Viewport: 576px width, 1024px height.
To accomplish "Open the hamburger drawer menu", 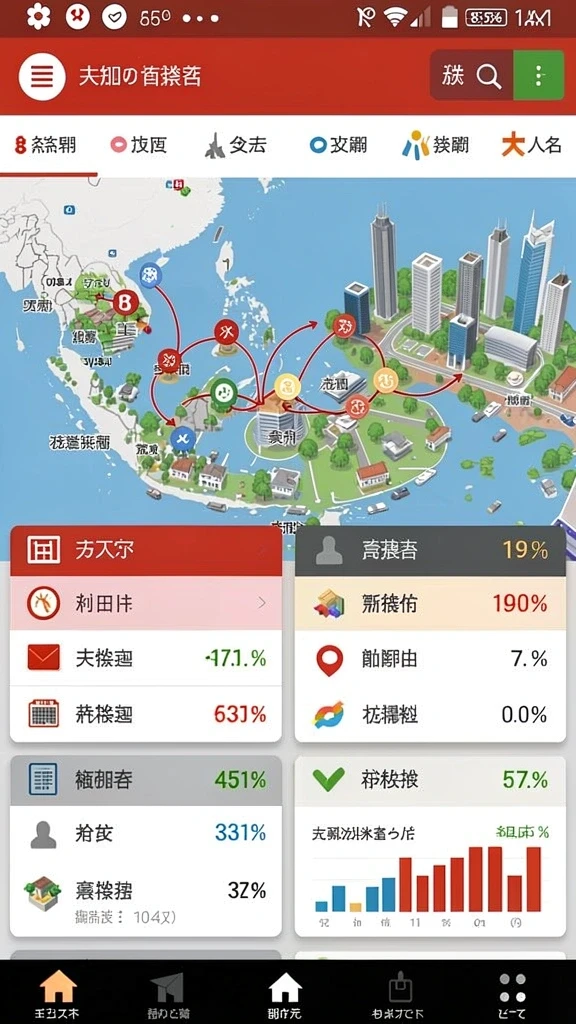I will 42,77.
